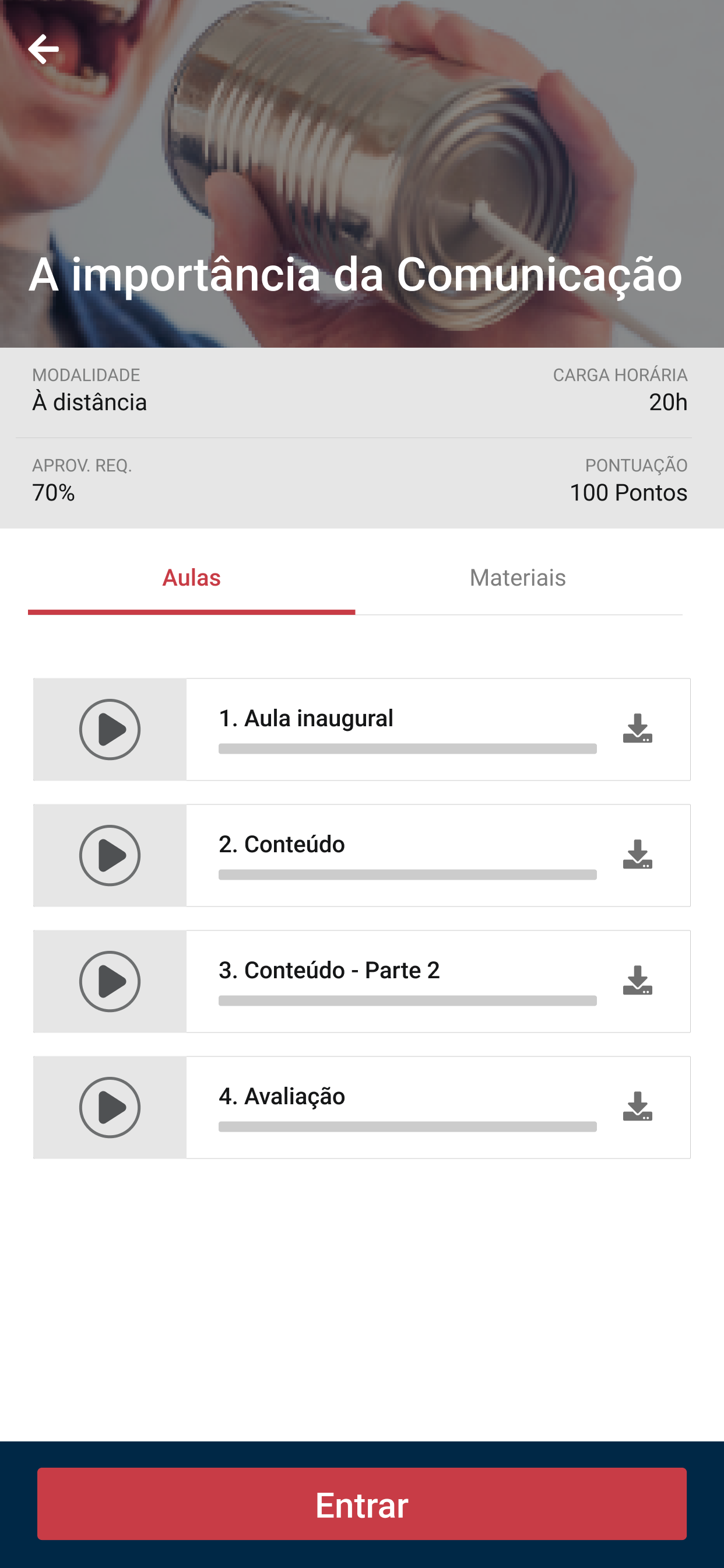724x1568 pixels.
Task: Download lesson 2. Conteúdo
Action: (x=637, y=855)
